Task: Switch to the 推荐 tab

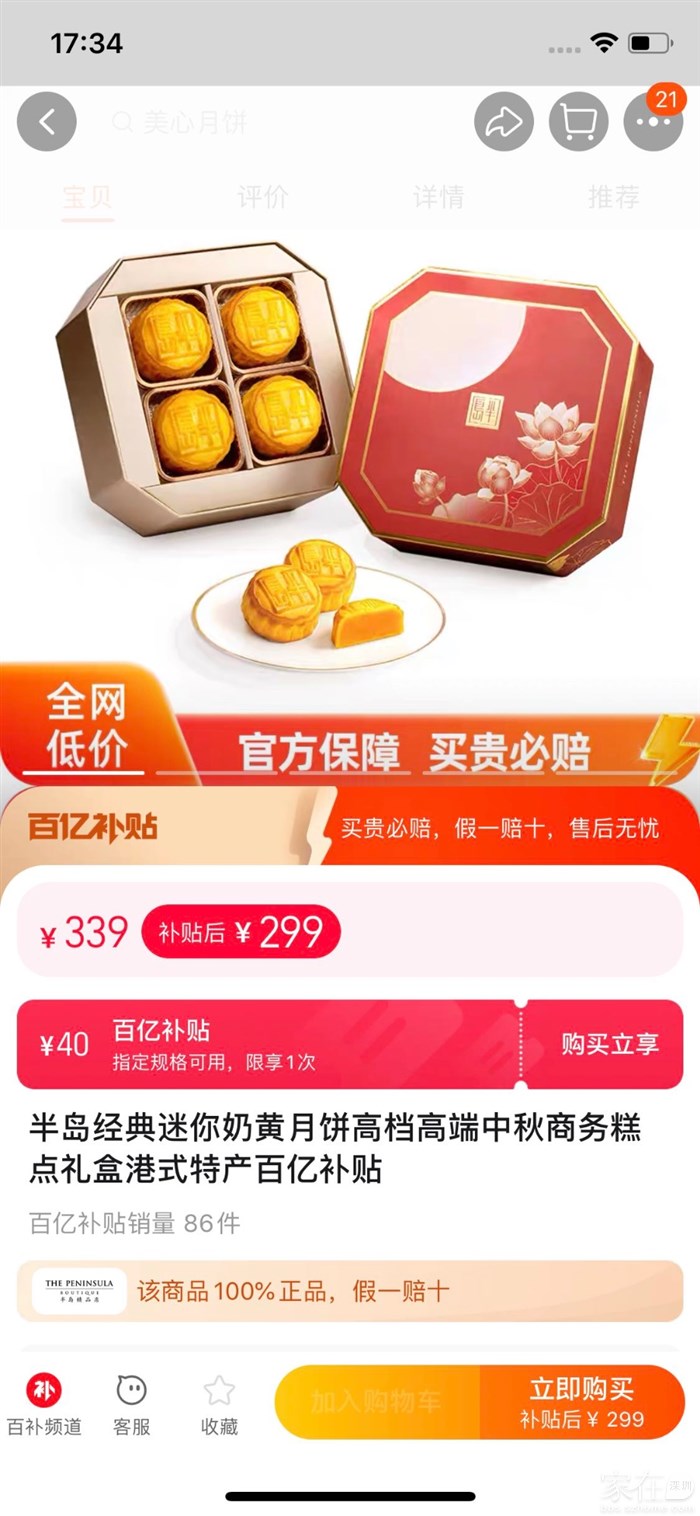Action: pyautogui.click(x=613, y=197)
